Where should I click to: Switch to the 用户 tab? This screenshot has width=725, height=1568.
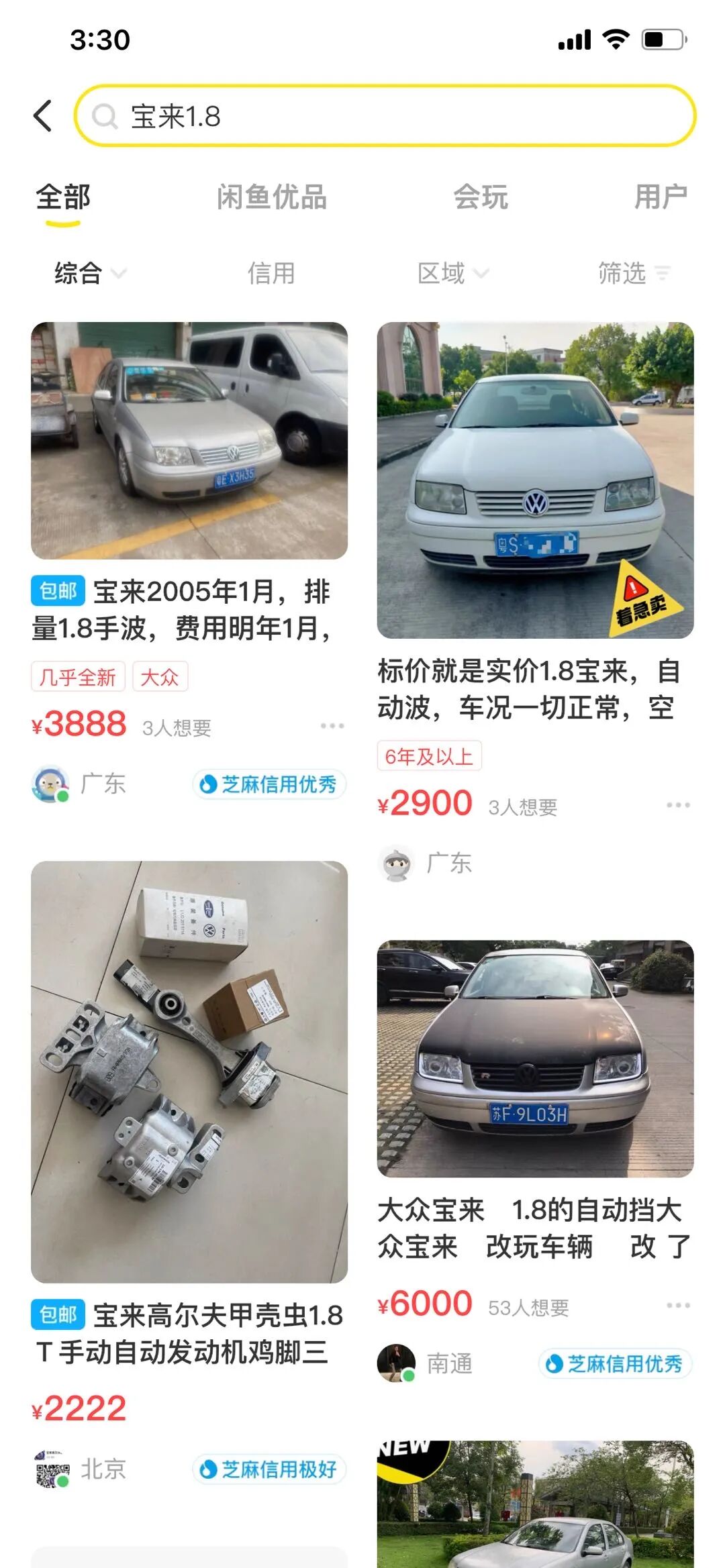click(x=661, y=197)
